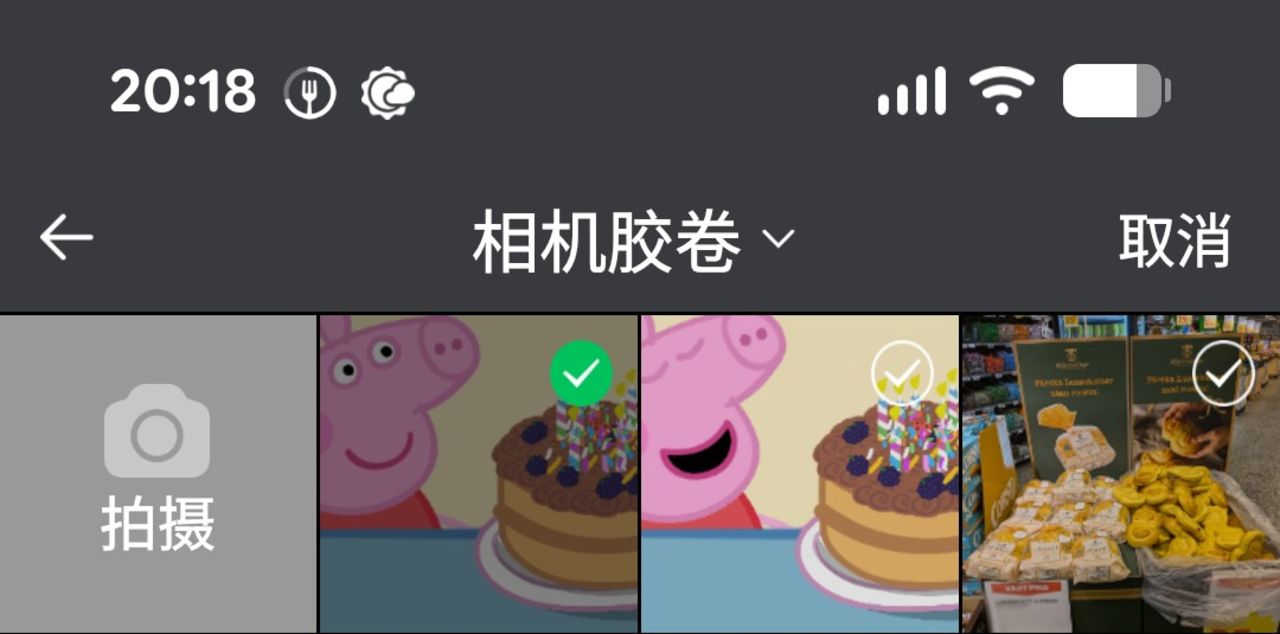Tap 取消 to cancel selection
1280x634 pixels.
click(x=1173, y=241)
